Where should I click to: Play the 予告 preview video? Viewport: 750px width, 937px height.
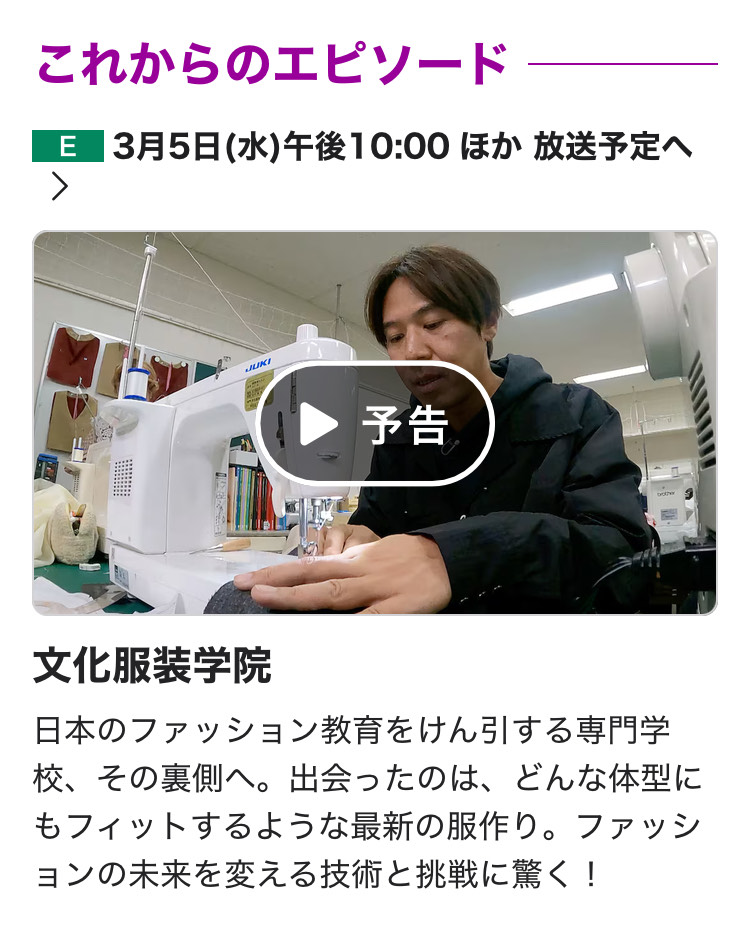point(375,424)
